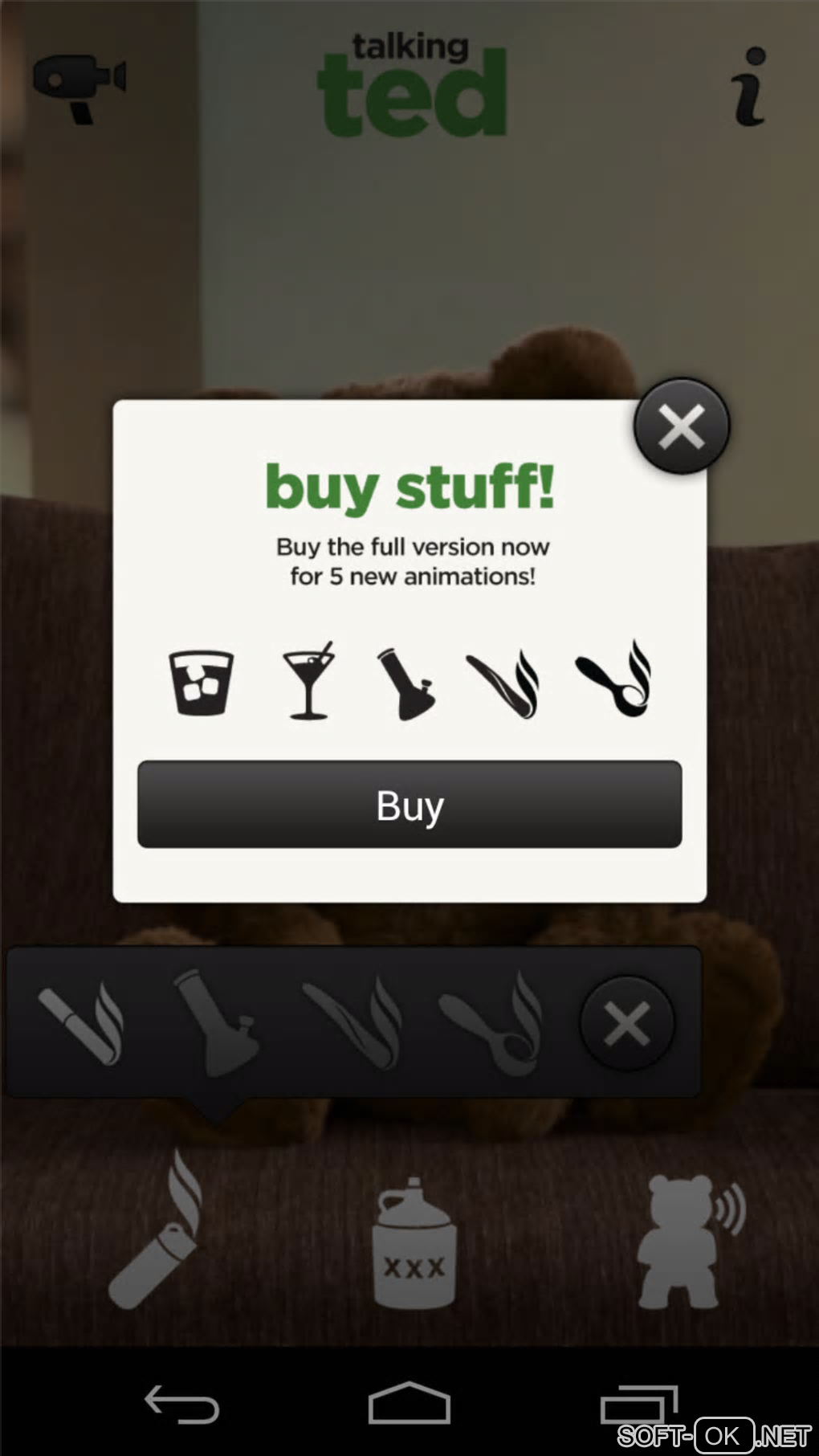Tap the Buy button
Image resolution: width=819 pixels, height=1456 pixels.
pos(409,805)
